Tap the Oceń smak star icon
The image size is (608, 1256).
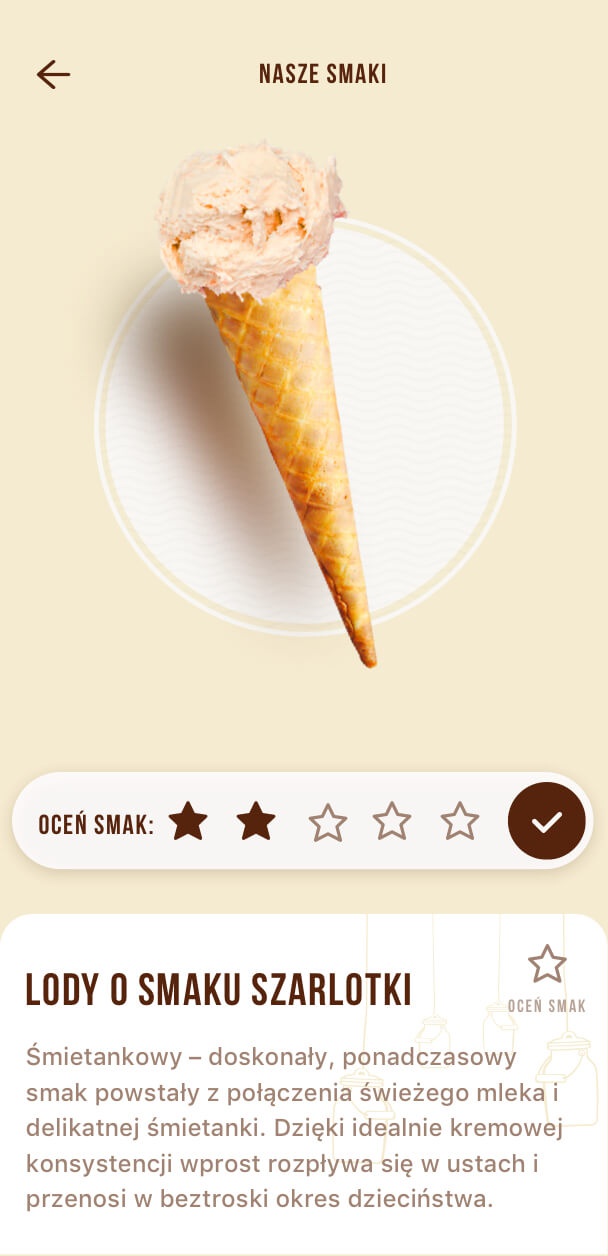click(x=547, y=965)
